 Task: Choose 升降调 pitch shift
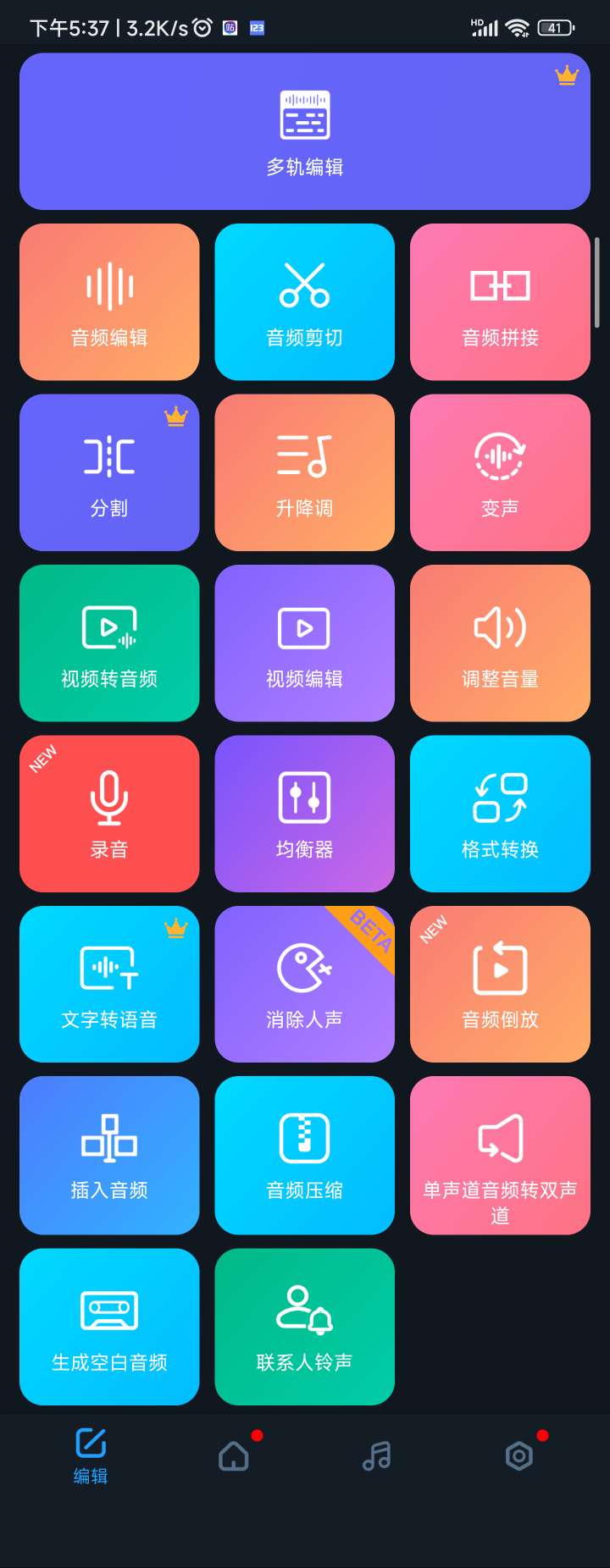[x=305, y=472]
